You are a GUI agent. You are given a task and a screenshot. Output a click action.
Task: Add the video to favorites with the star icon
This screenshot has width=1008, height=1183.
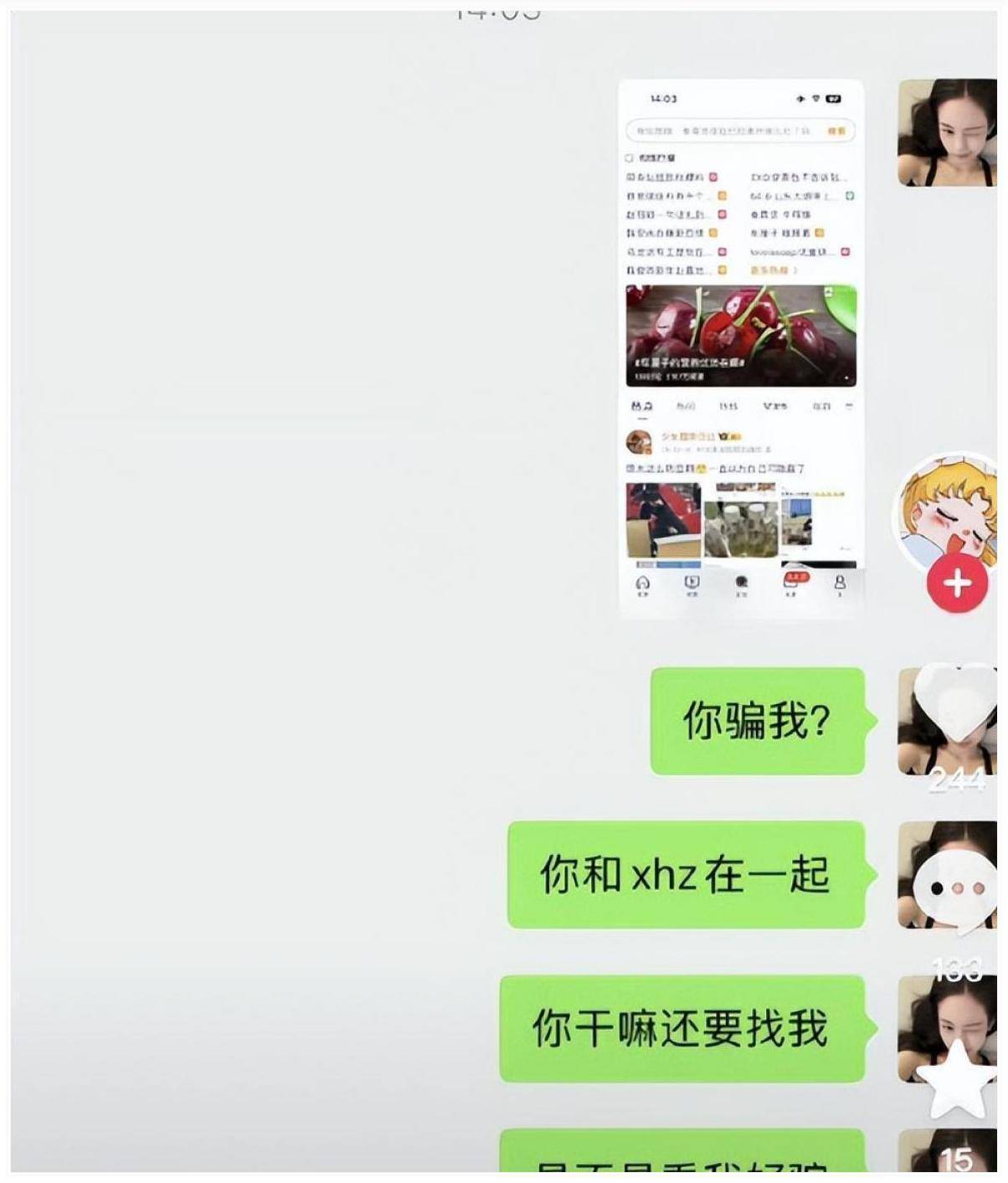pyautogui.click(x=957, y=1078)
